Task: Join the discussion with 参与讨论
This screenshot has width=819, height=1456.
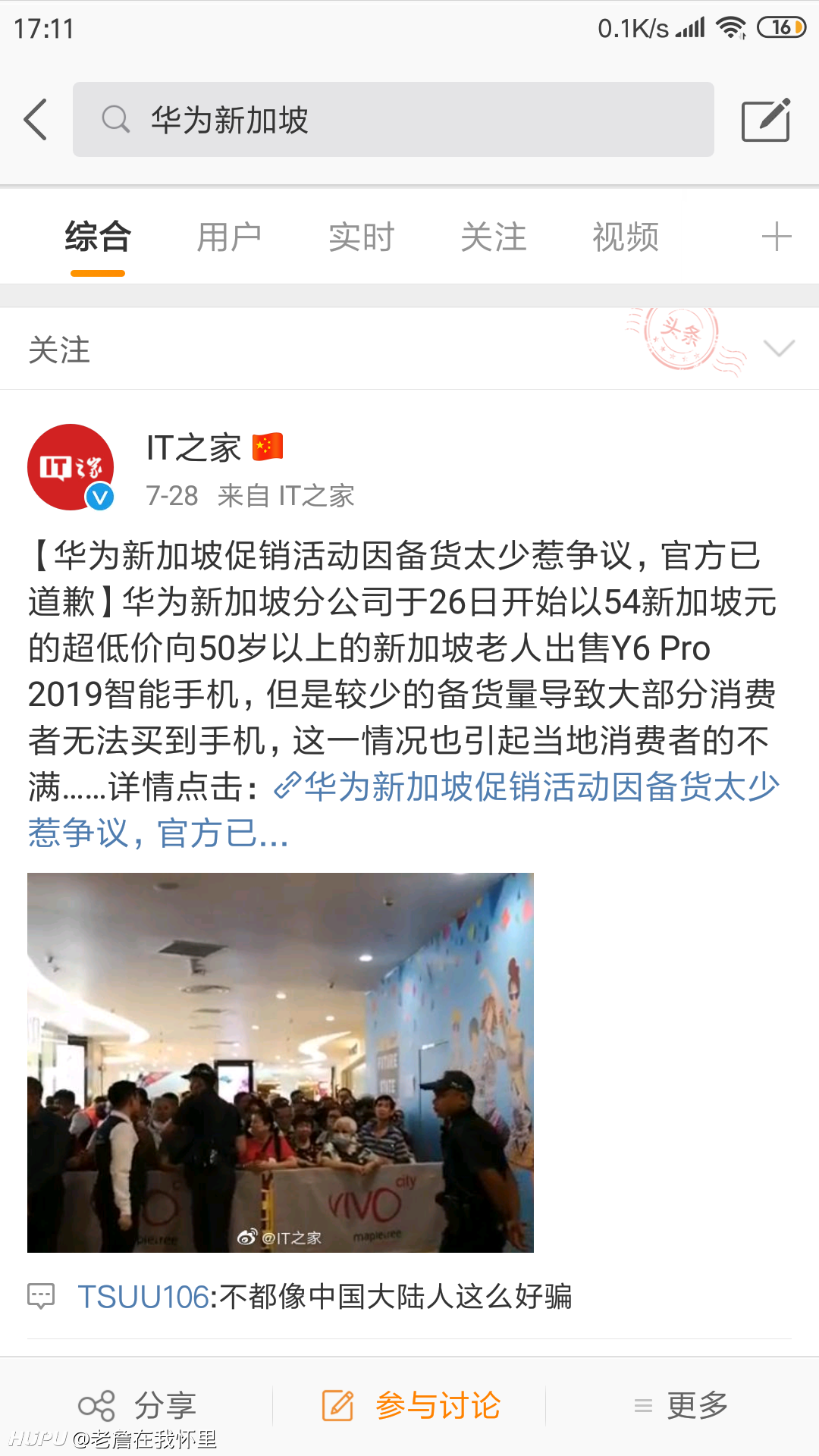Action: pyautogui.click(x=411, y=1406)
